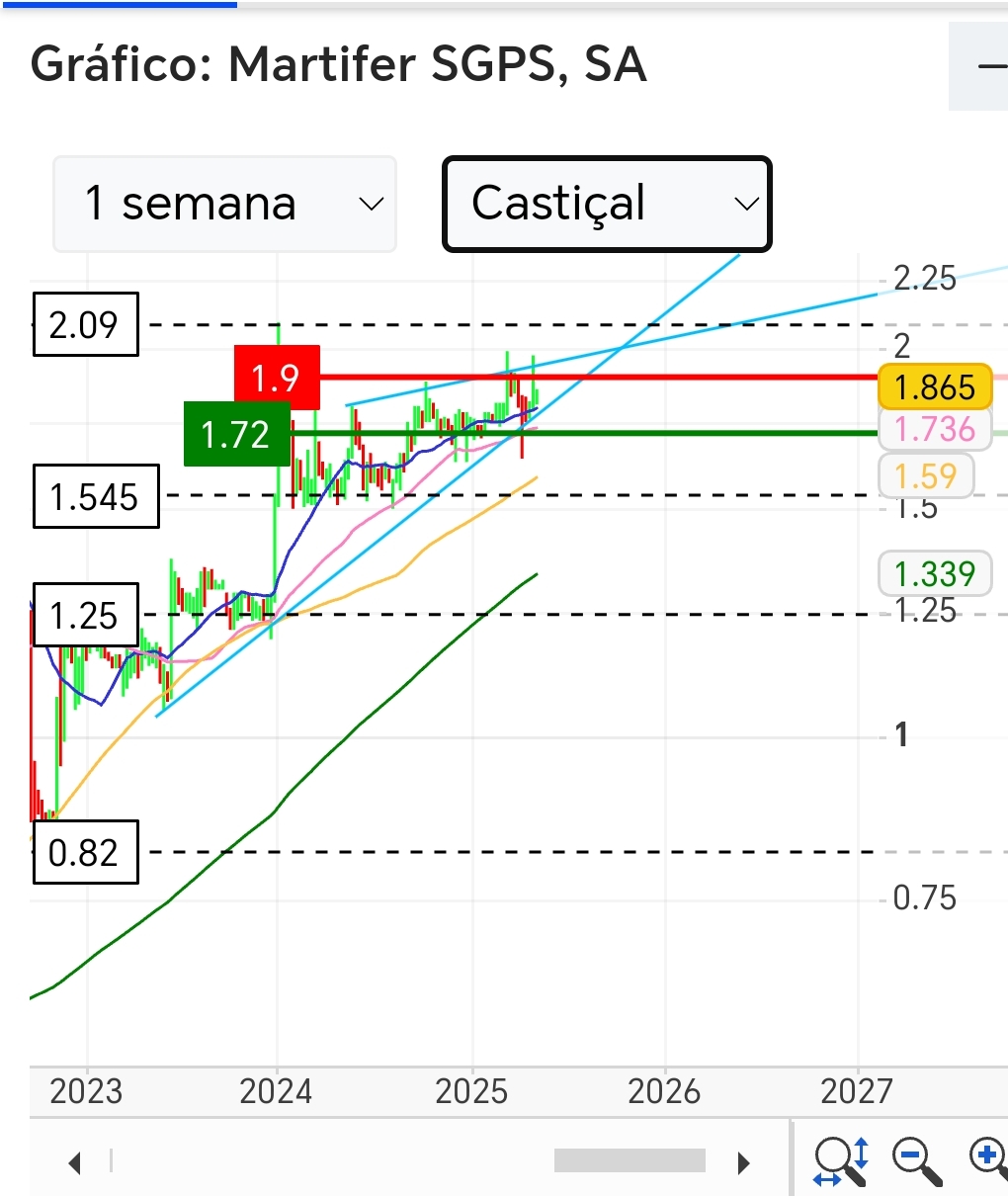Reset the chart zoom with the arrows magnifier

(x=842, y=1160)
